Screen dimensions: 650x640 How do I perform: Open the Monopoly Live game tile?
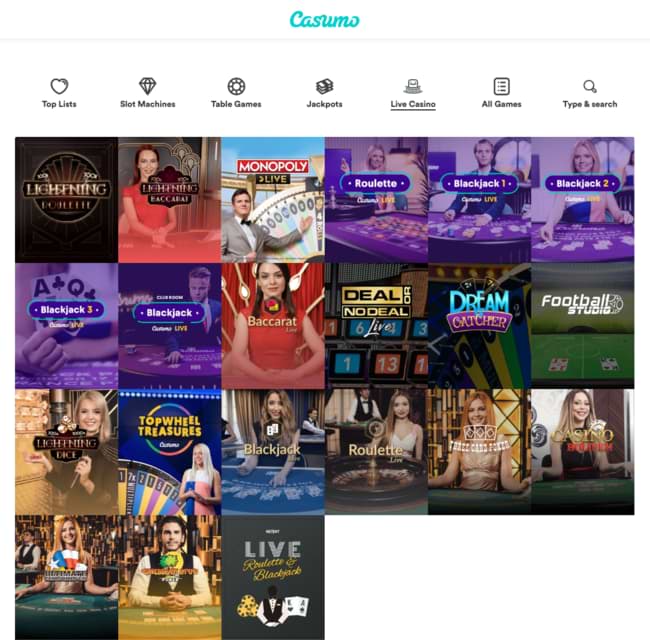point(272,199)
